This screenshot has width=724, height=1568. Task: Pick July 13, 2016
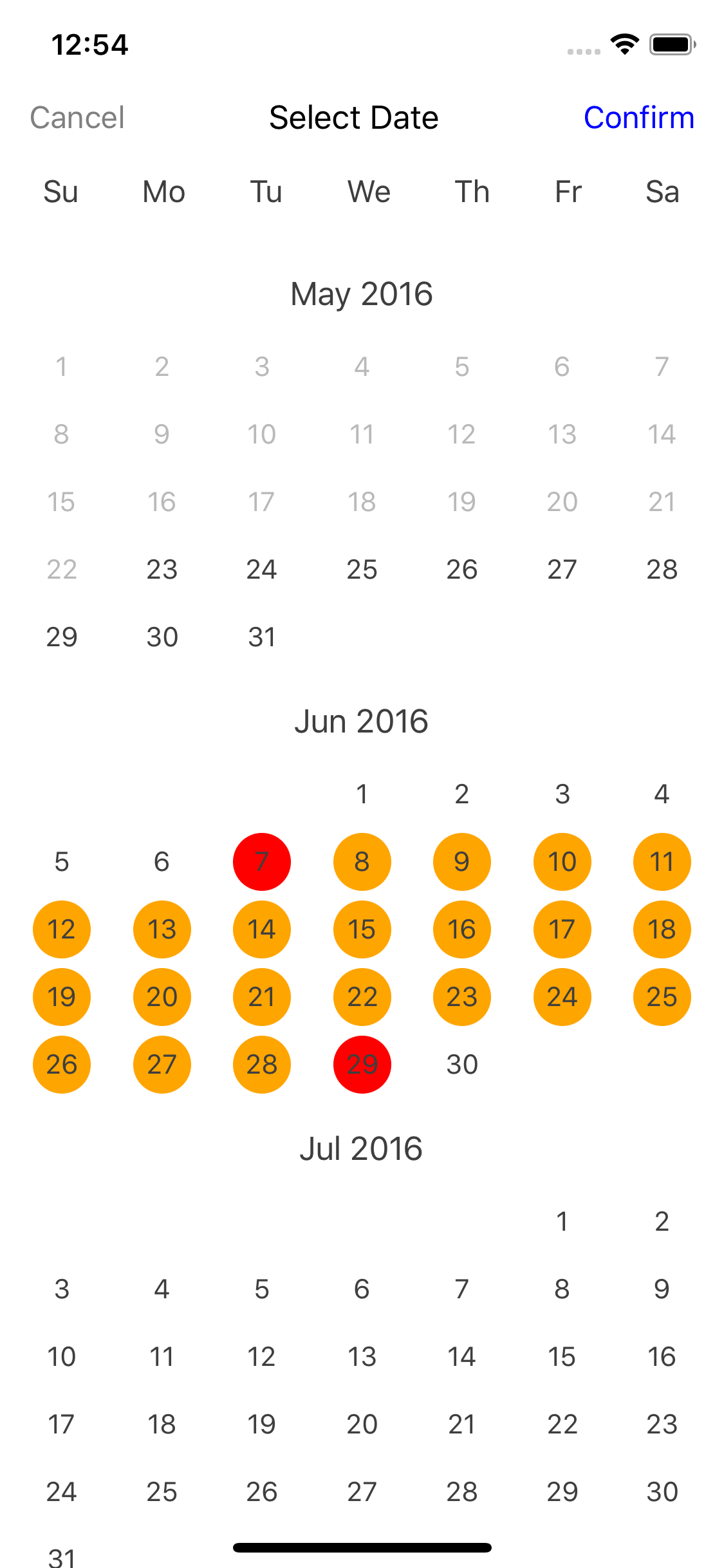click(x=362, y=1357)
